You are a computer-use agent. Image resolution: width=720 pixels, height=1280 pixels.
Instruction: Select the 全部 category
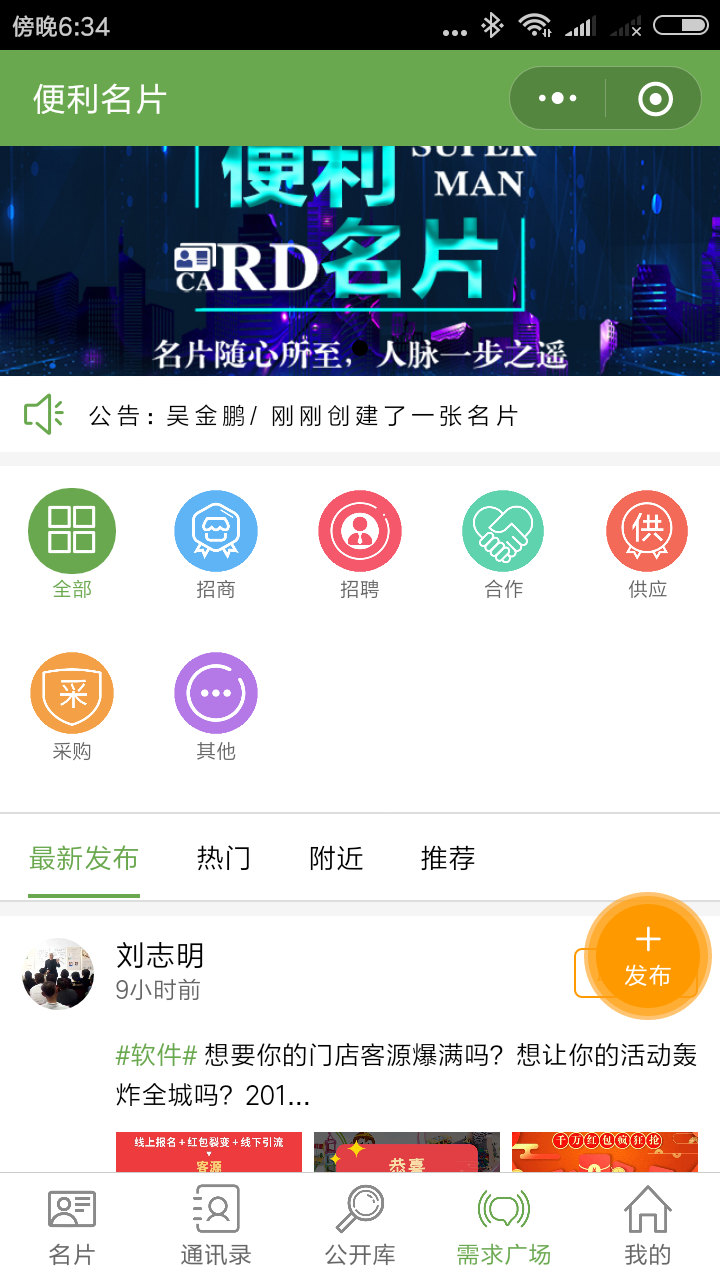[x=72, y=545]
